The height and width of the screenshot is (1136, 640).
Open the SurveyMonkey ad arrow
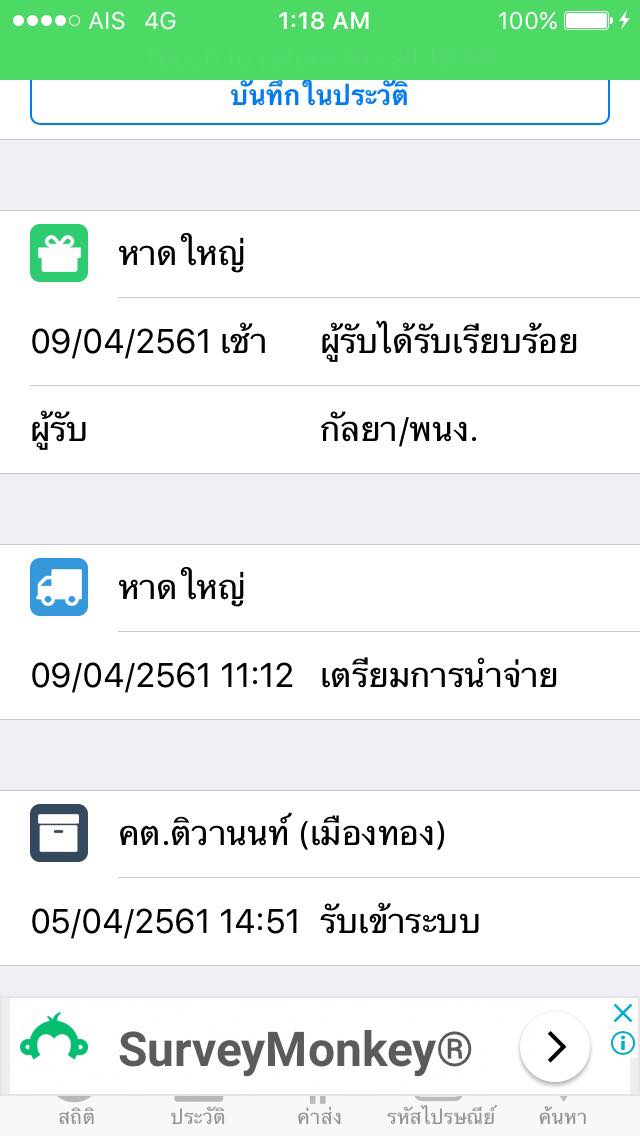[x=555, y=1047]
